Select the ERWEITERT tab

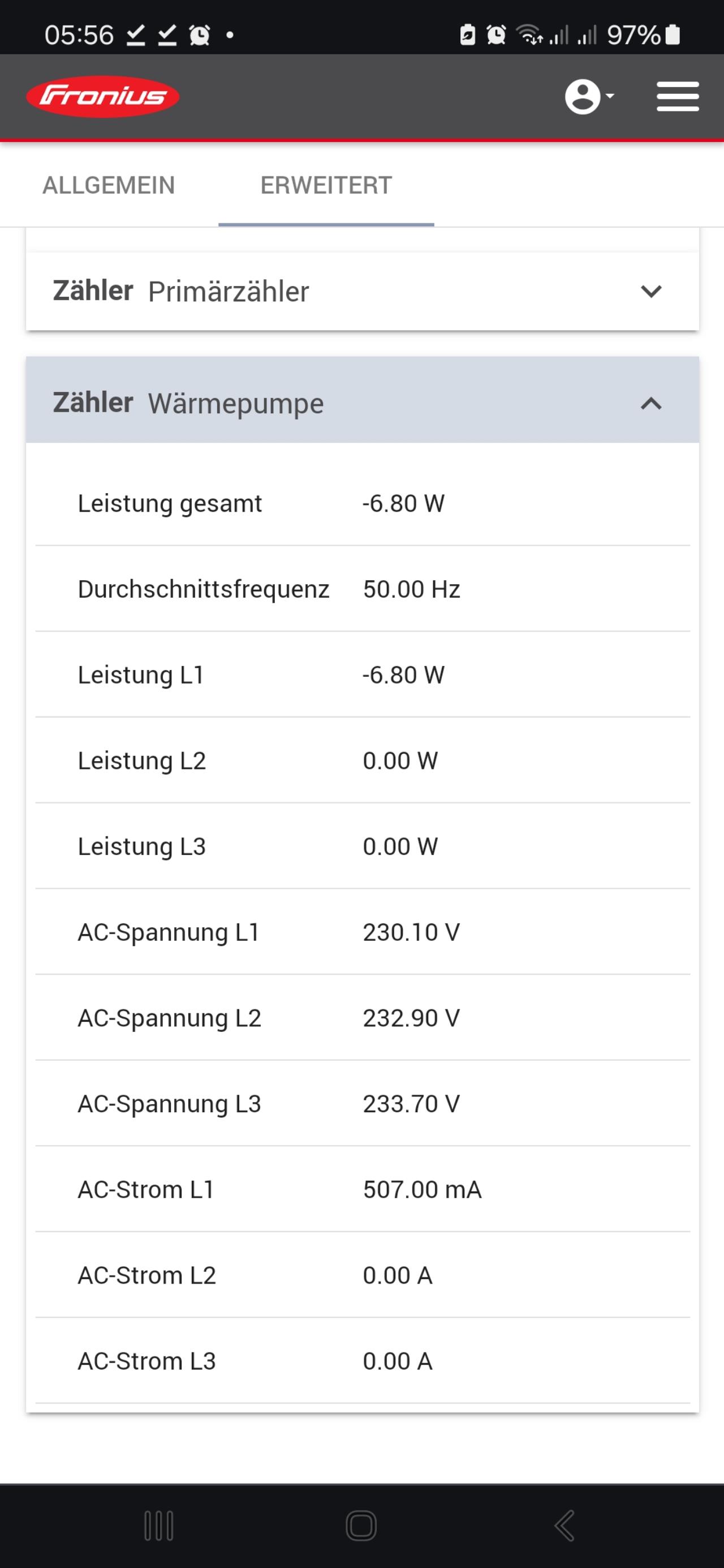click(x=326, y=185)
